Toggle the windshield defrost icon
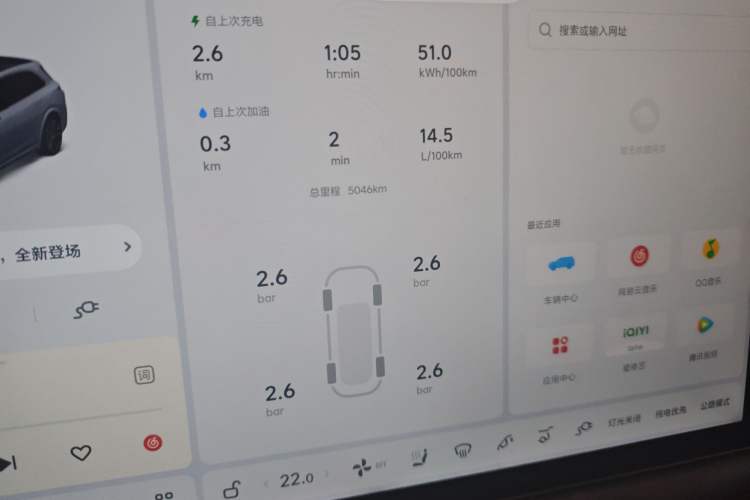The image size is (750, 500). point(462,450)
